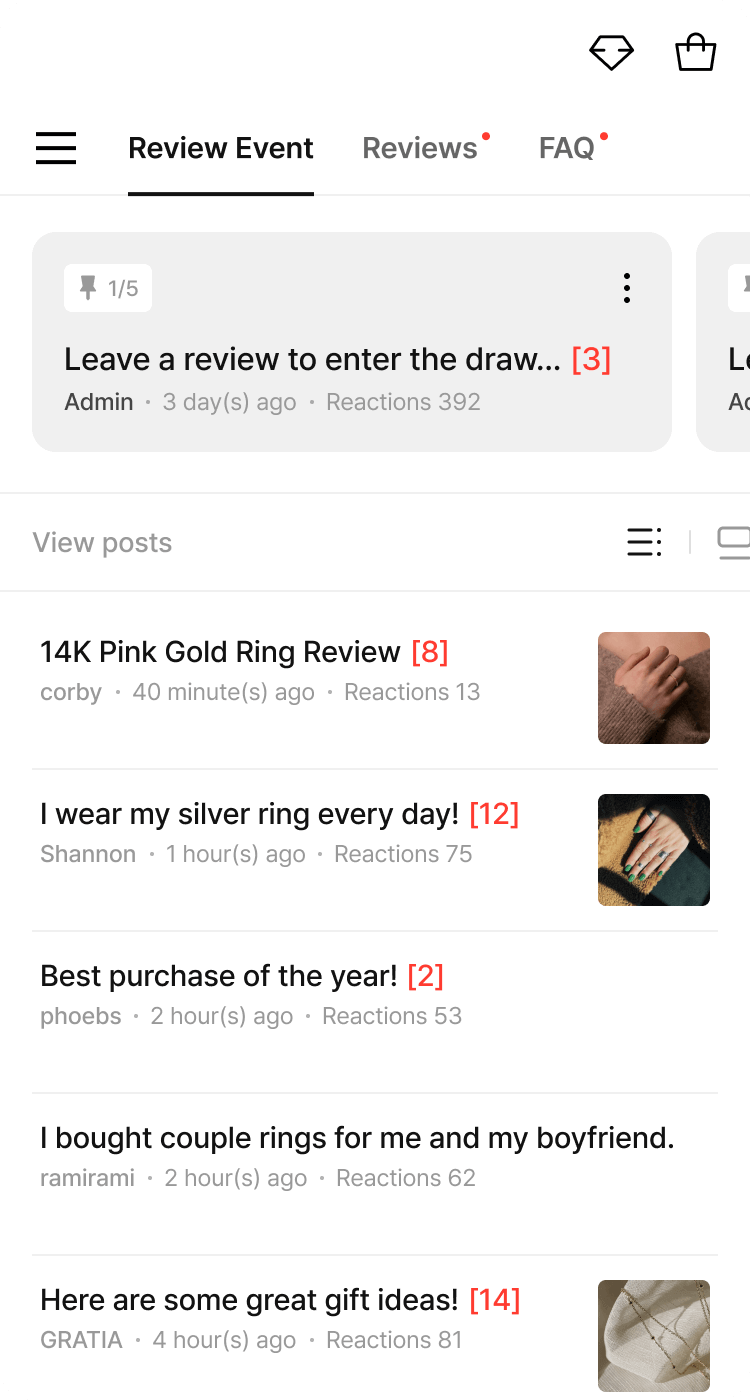
Task: Open the hamburger drawer menu
Action: [x=56, y=148]
